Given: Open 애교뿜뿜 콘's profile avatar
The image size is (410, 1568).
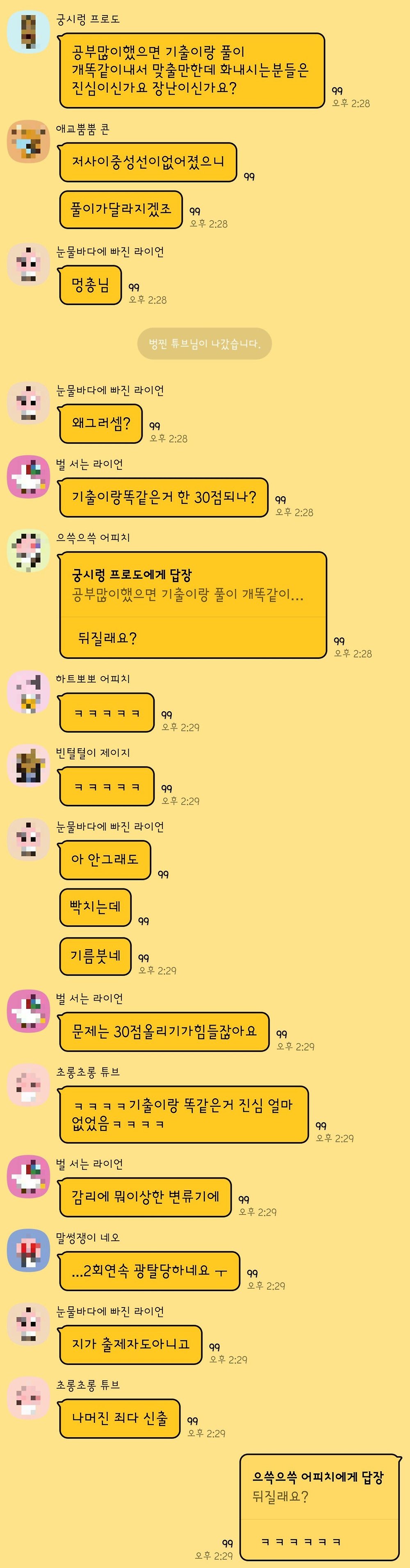Looking at the screenshot, I should pos(28,142).
